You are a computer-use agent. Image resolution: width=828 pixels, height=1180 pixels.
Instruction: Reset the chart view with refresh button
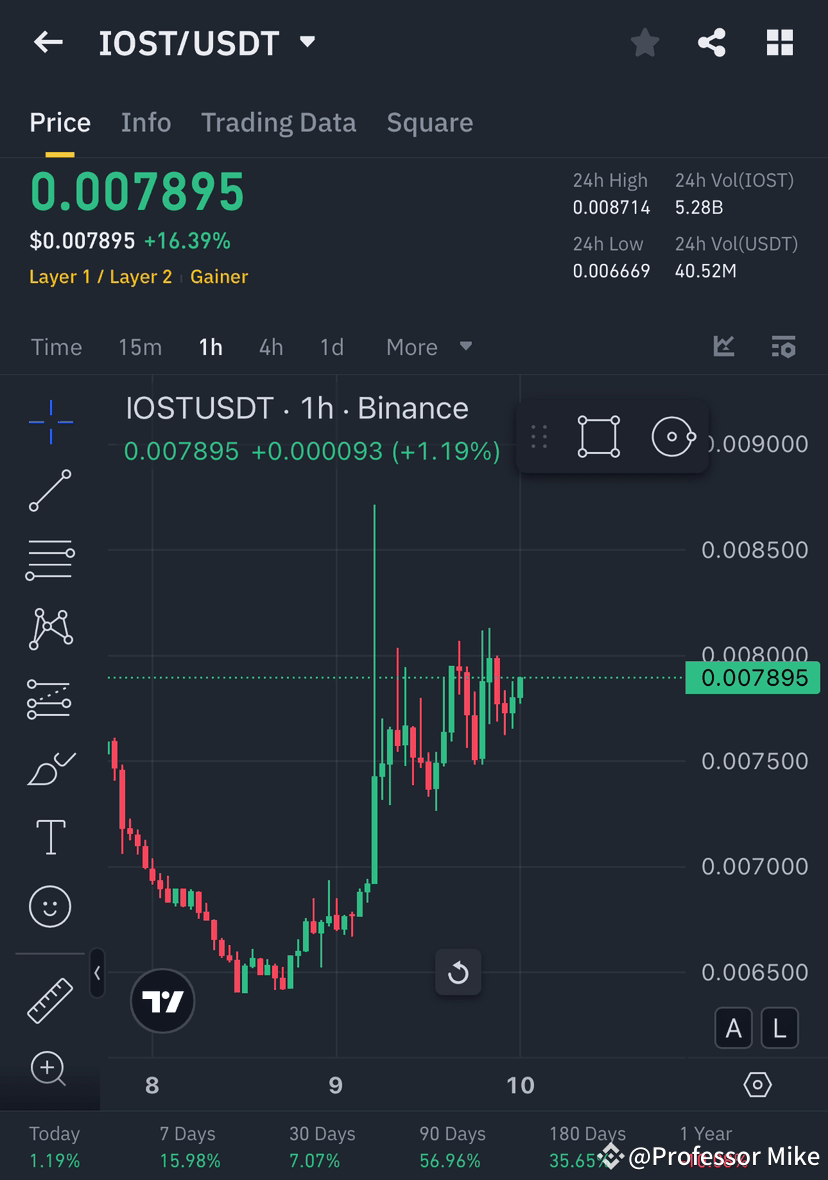coord(458,971)
